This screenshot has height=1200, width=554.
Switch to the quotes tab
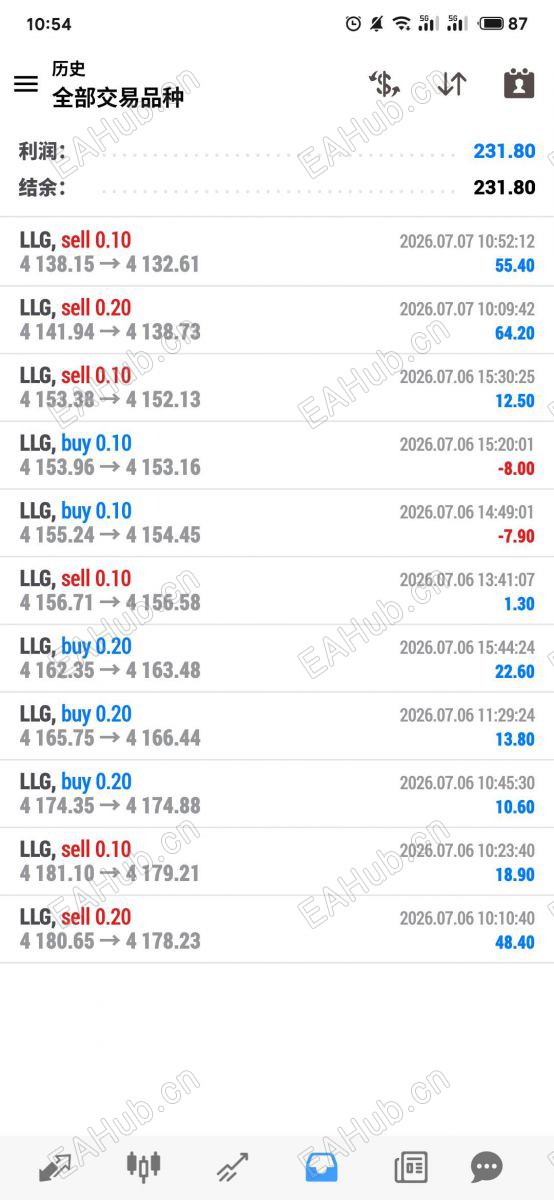click(55, 1166)
